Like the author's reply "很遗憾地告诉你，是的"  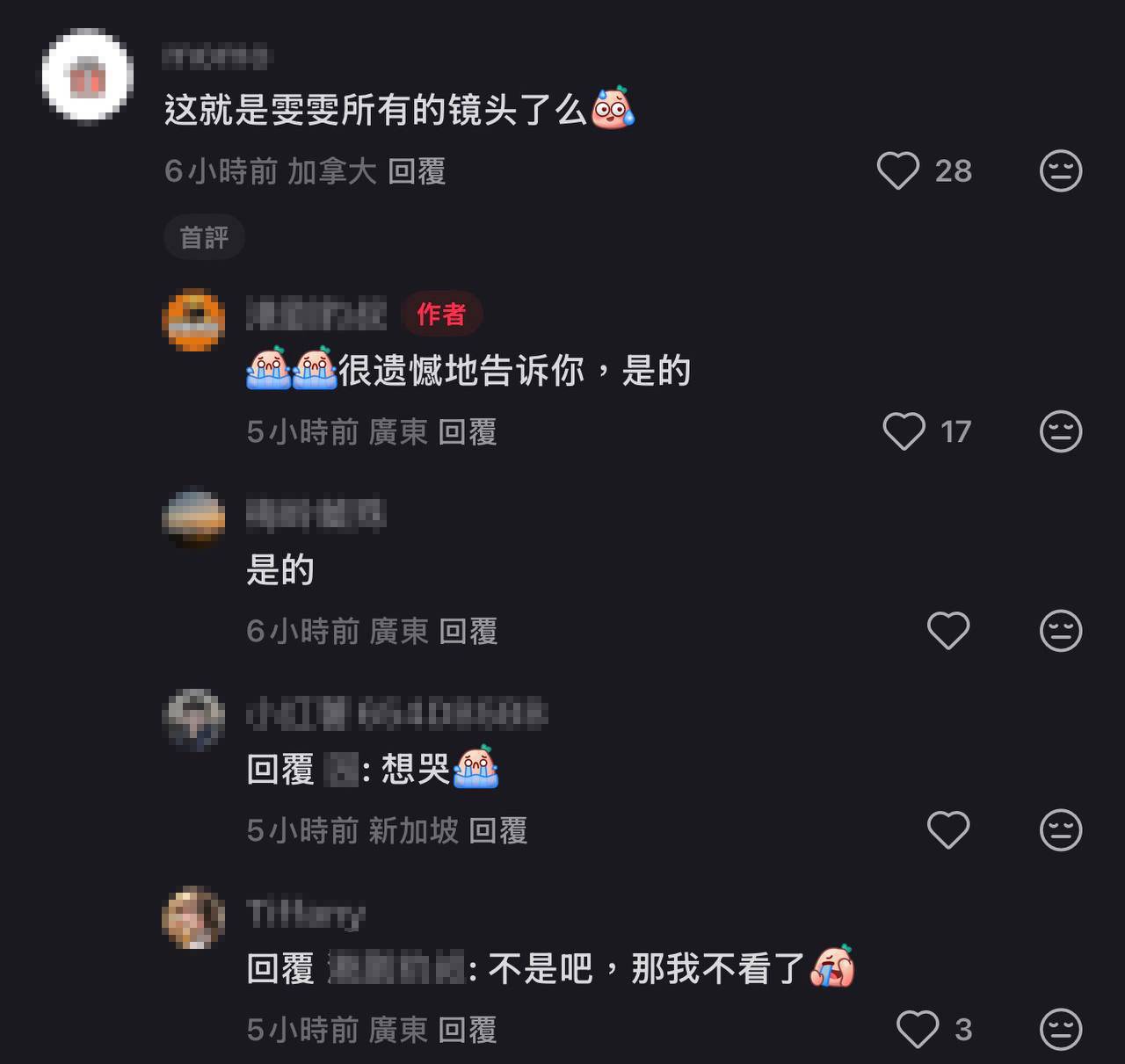(x=904, y=431)
